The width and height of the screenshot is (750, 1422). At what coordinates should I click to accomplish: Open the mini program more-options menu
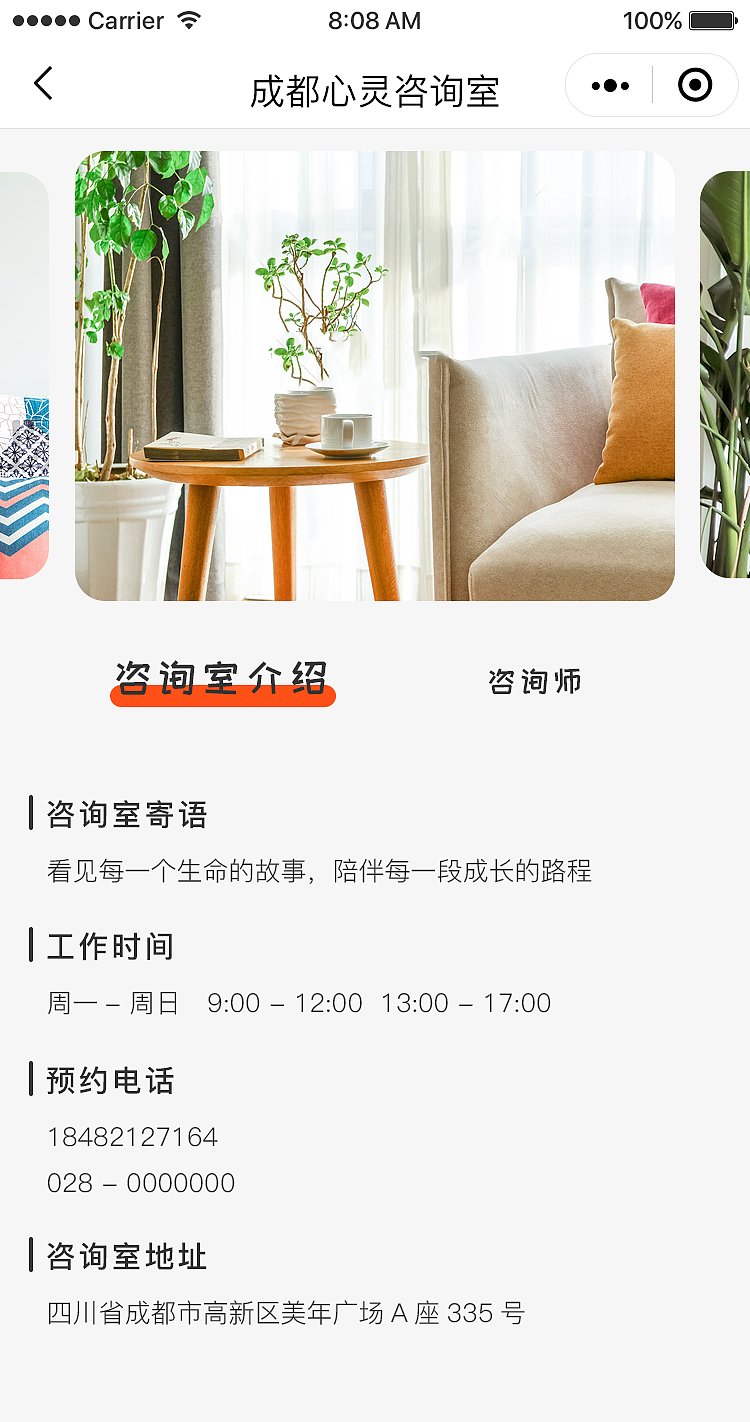610,86
